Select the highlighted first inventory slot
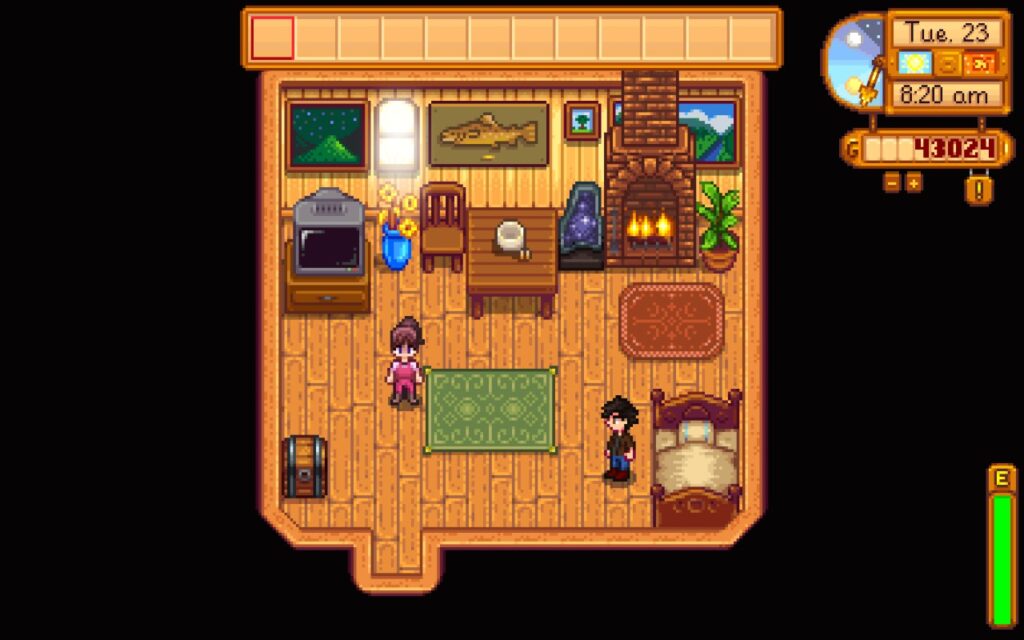 pos(272,38)
